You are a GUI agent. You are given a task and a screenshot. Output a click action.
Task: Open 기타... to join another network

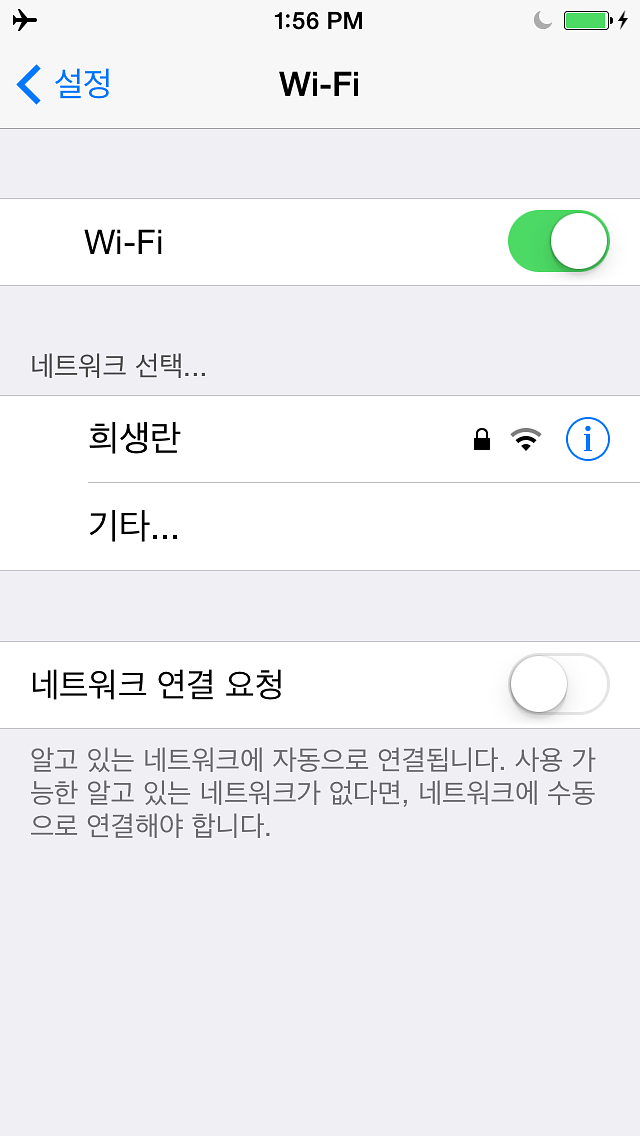pos(134,526)
